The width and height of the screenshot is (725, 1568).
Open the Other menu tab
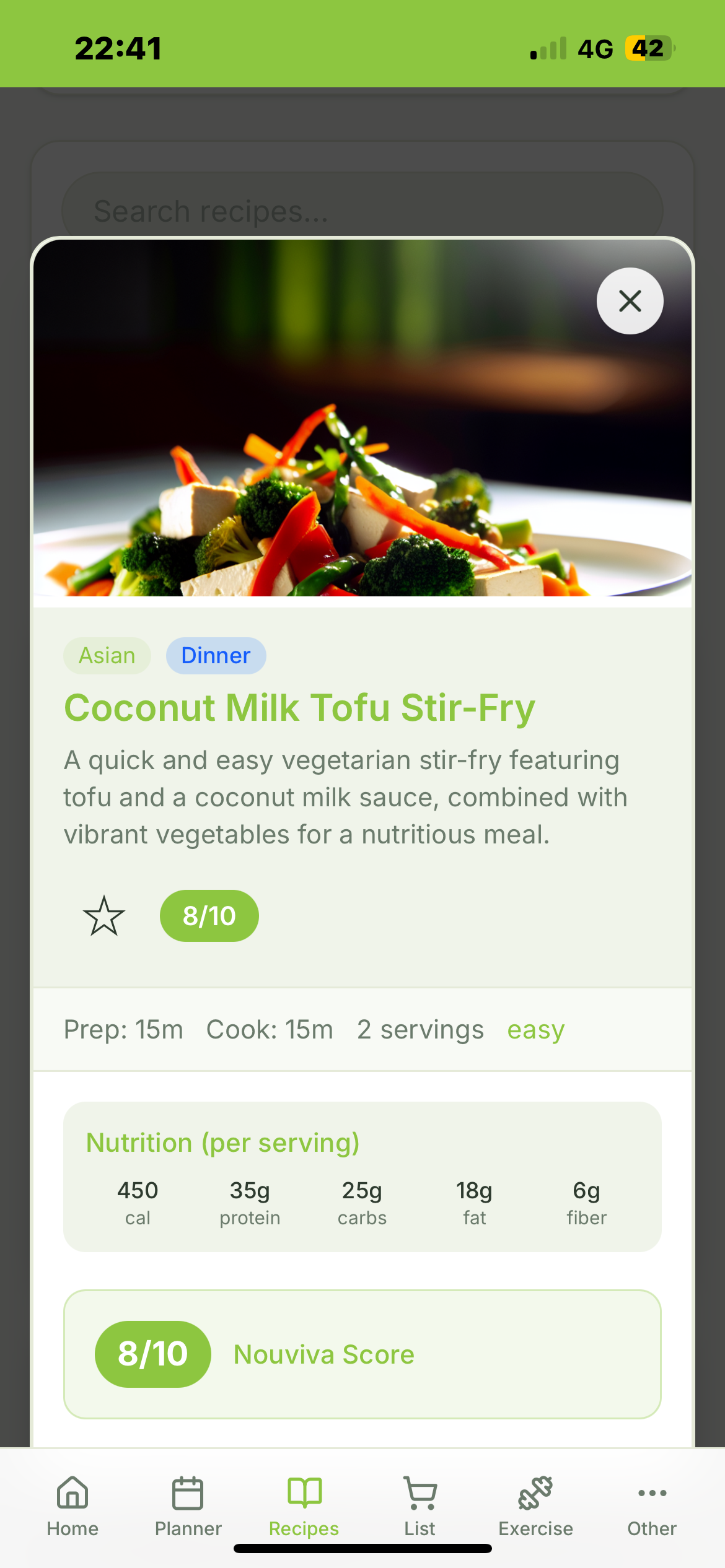pyautogui.click(x=651, y=1506)
